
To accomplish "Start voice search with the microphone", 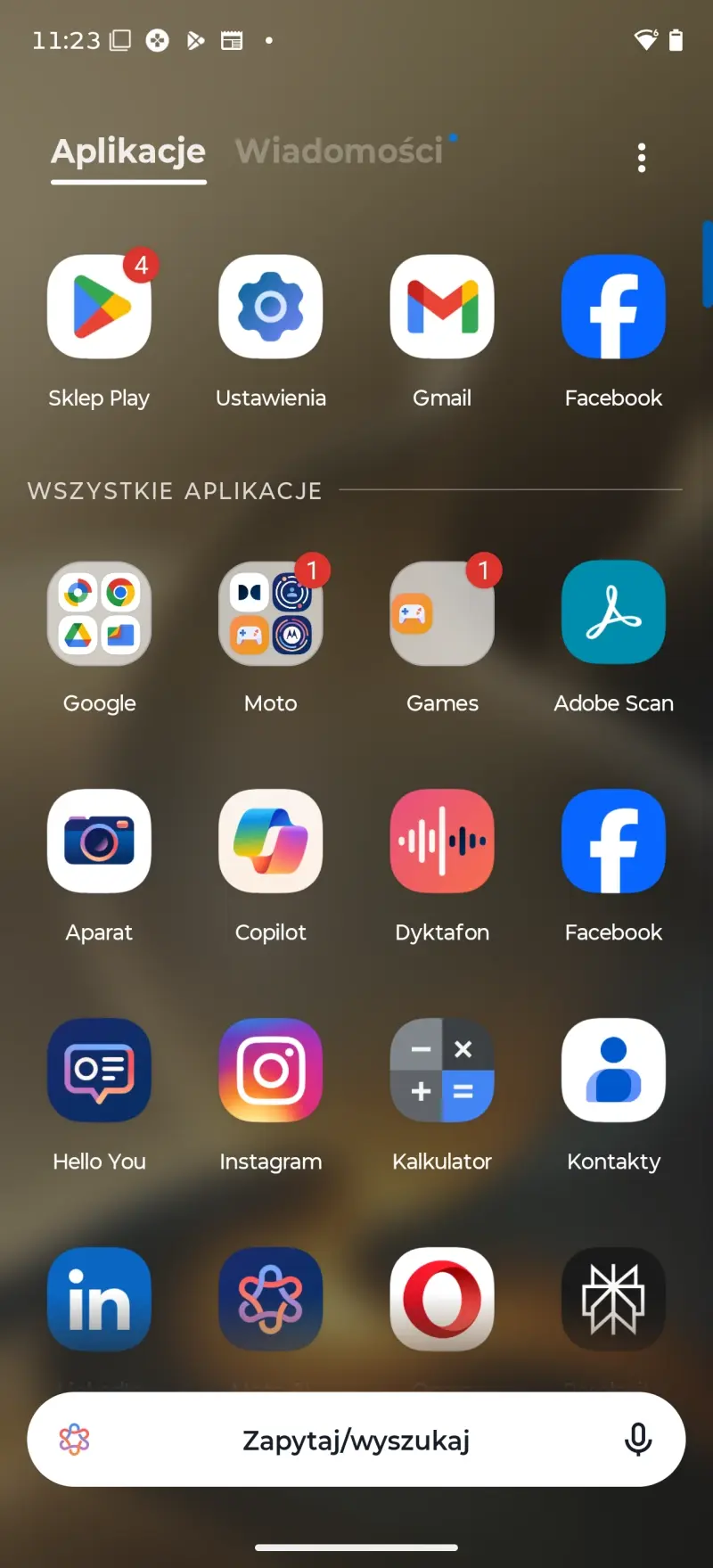I will (x=637, y=1440).
